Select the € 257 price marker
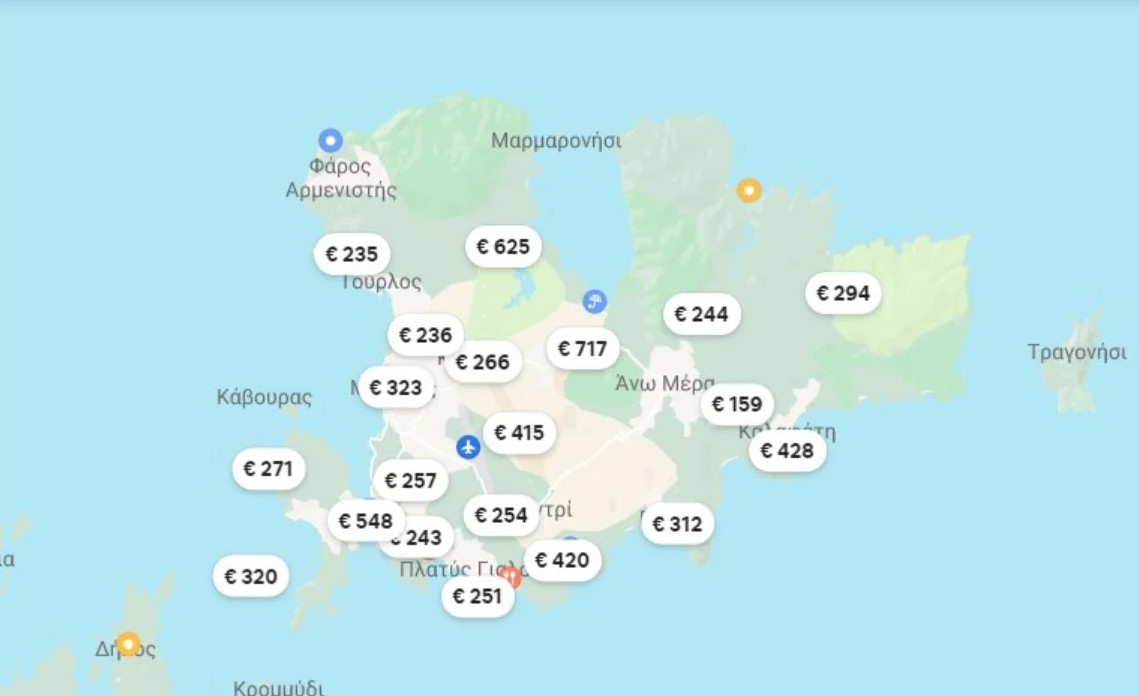Viewport: 1139px width, 696px height. [411, 481]
